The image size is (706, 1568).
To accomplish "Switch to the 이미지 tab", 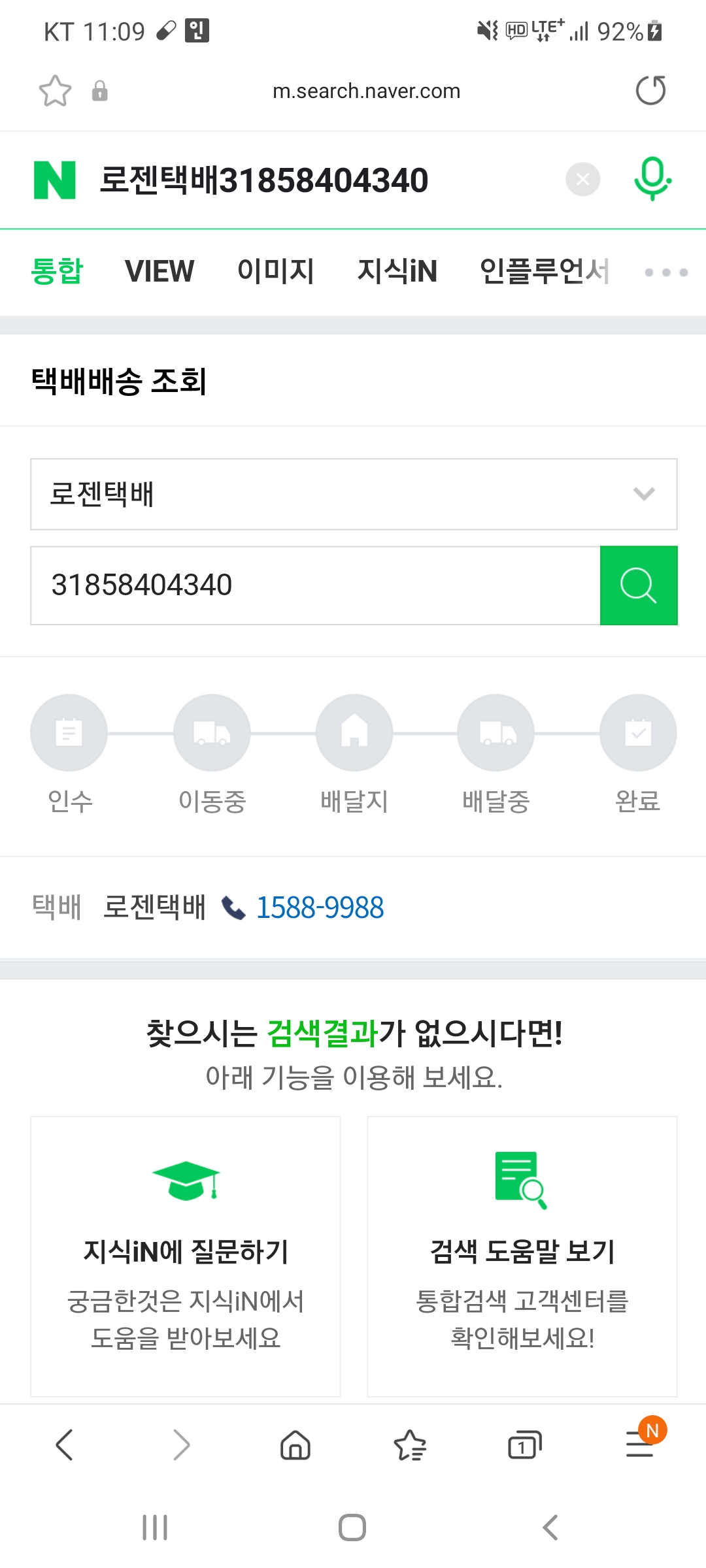I will point(275,271).
